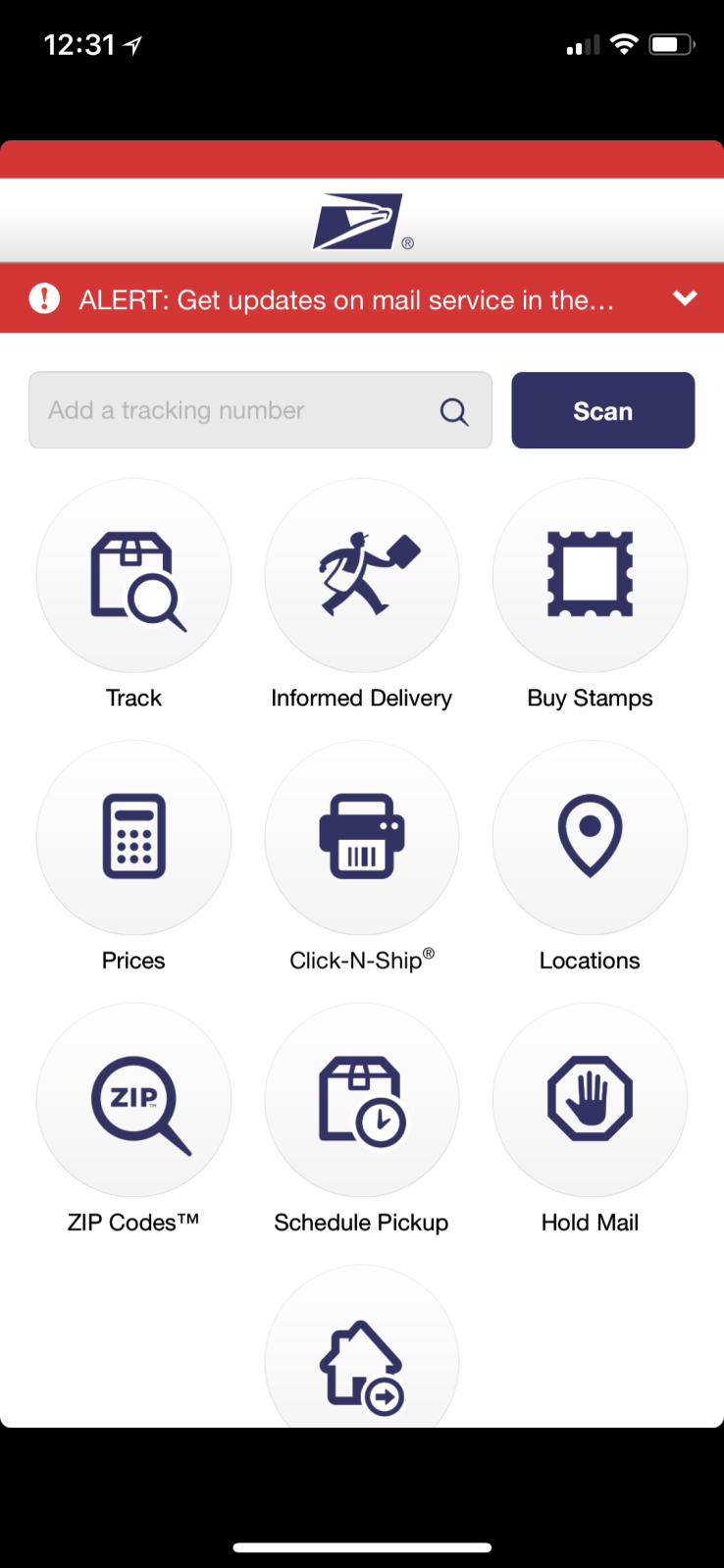Open the Prices calculator
The image size is (724, 1568).
tap(134, 838)
